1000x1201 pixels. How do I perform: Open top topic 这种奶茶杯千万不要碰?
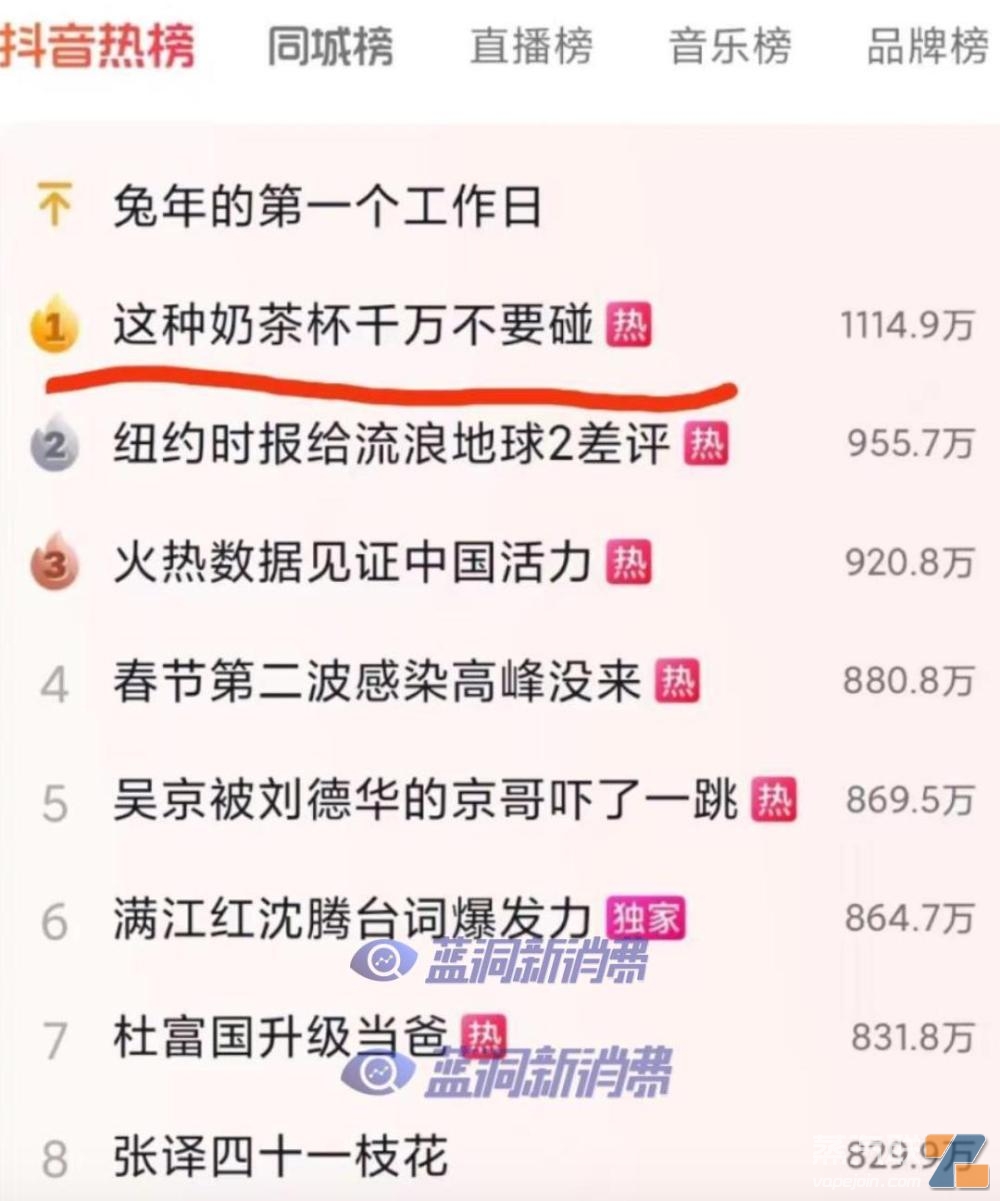point(352,326)
